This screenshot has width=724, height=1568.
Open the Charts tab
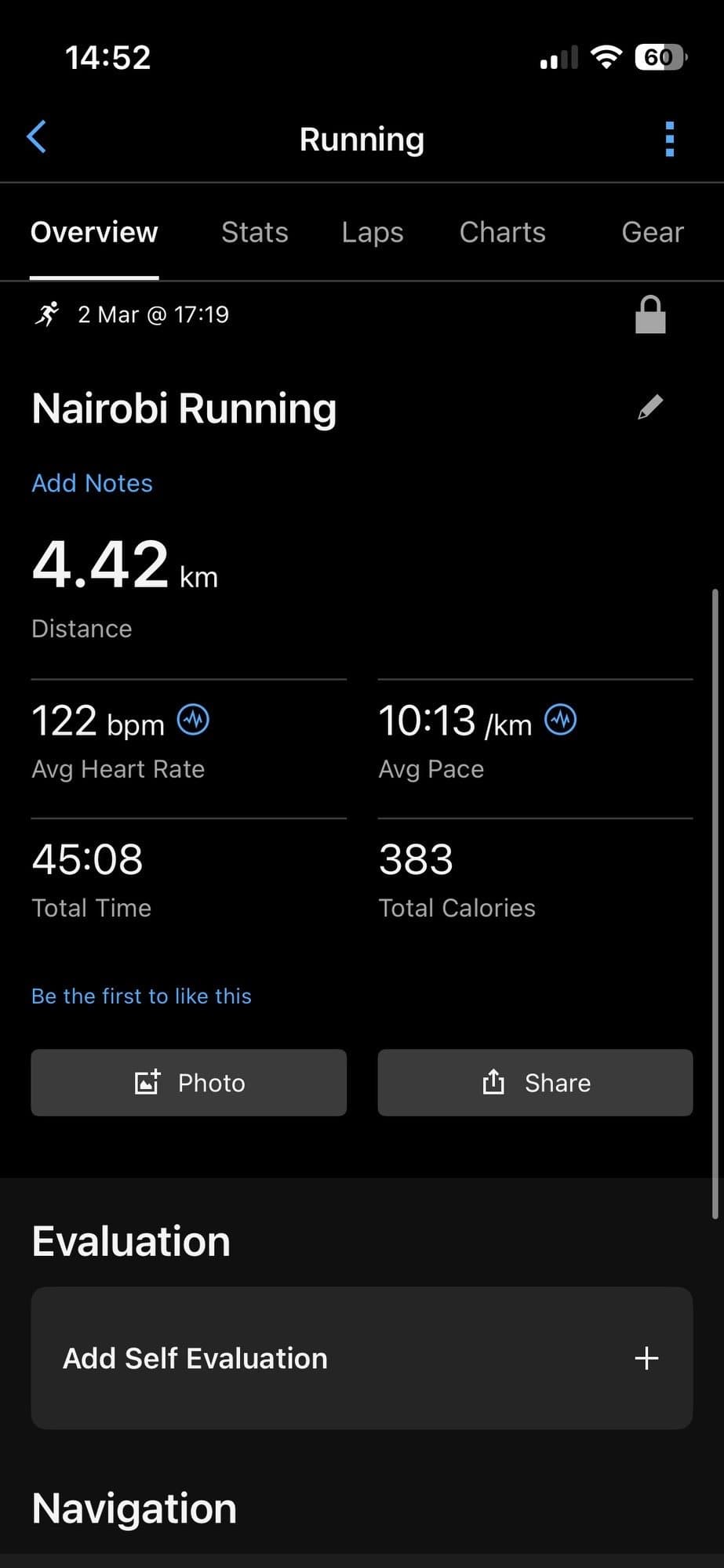click(x=502, y=233)
